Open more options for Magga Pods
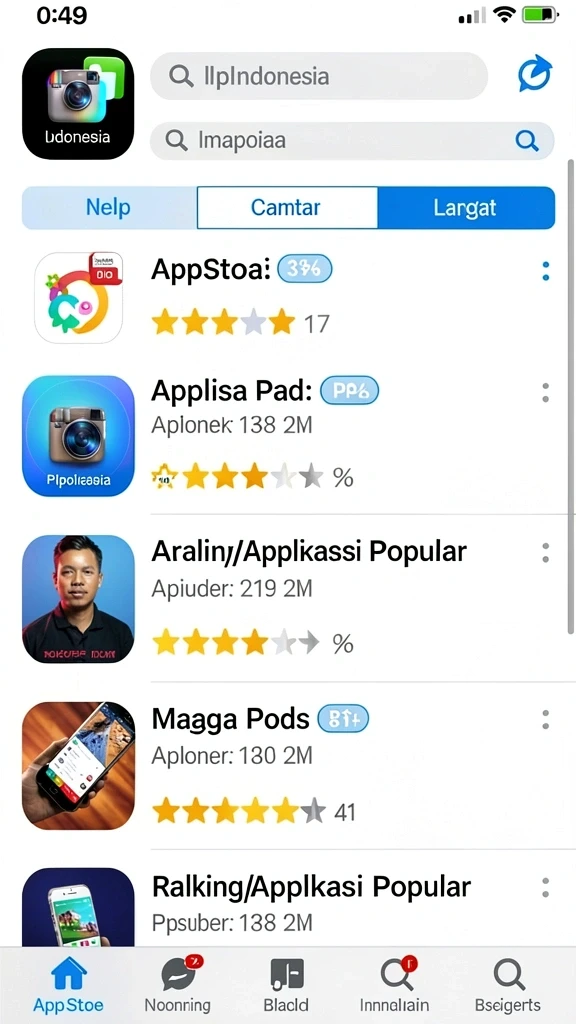576x1024 pixels. click(x=546, y=720)
